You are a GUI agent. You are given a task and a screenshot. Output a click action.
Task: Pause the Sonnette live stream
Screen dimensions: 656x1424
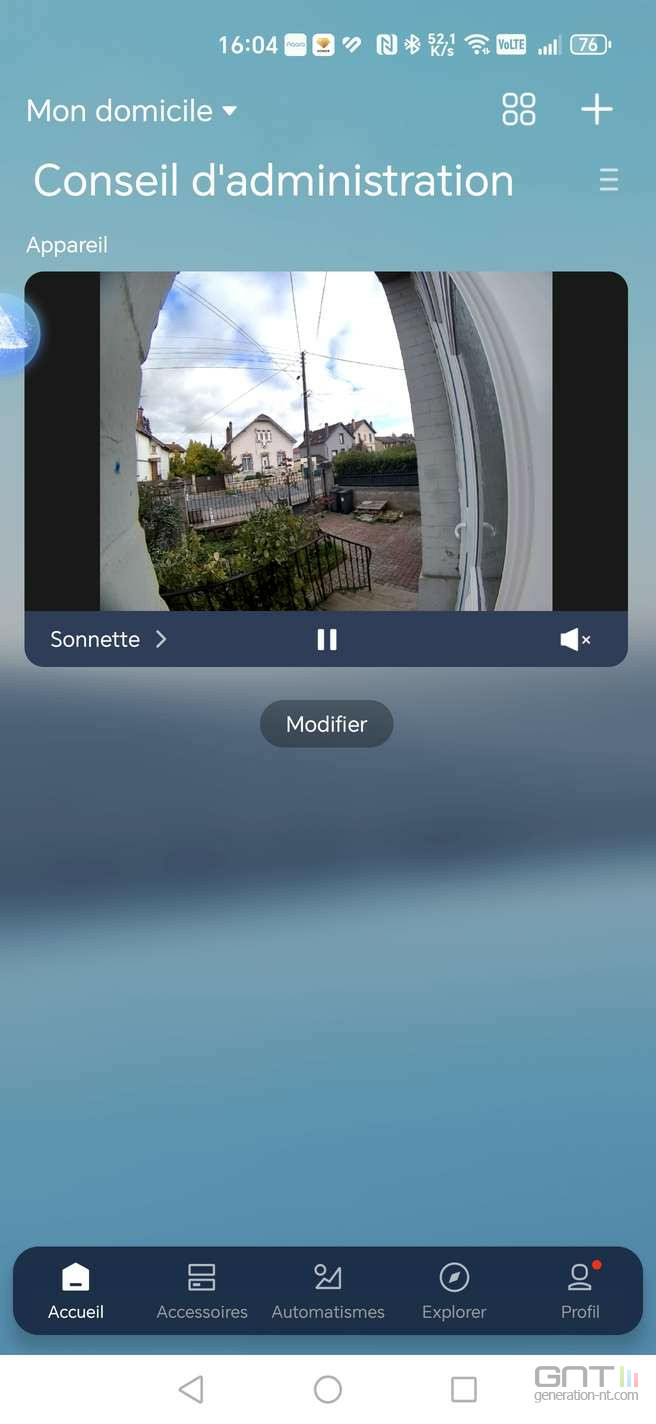327,640
